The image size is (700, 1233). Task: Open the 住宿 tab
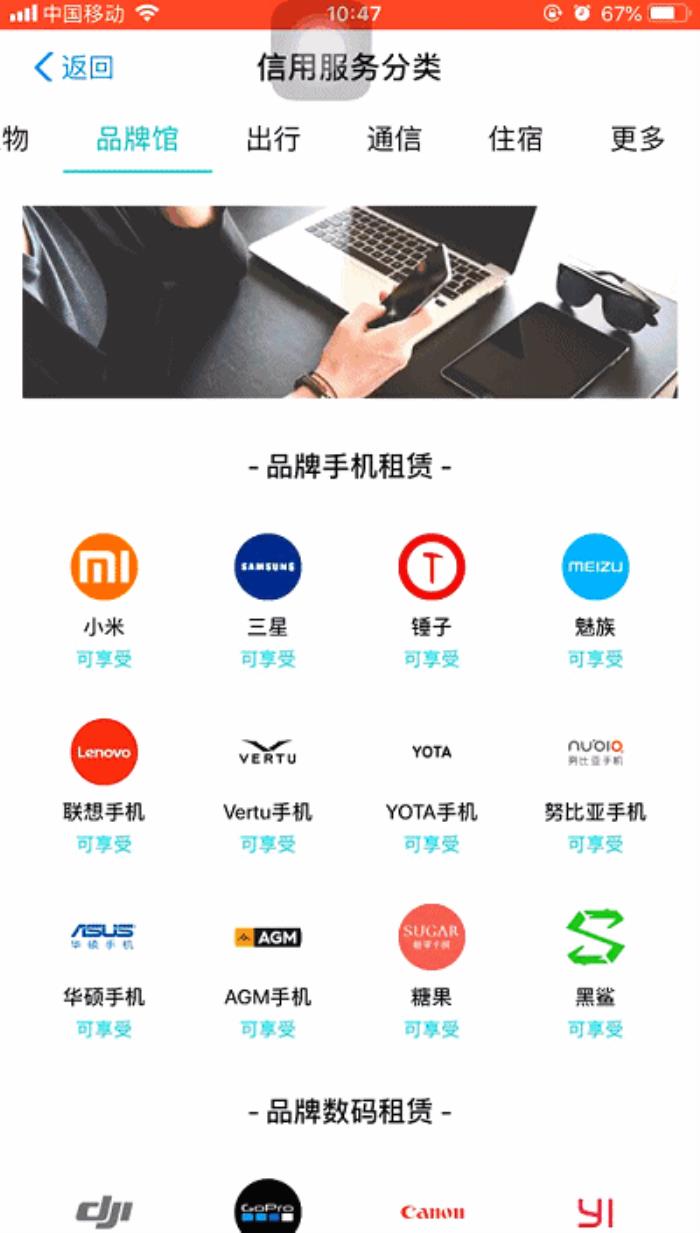point(515,139)
